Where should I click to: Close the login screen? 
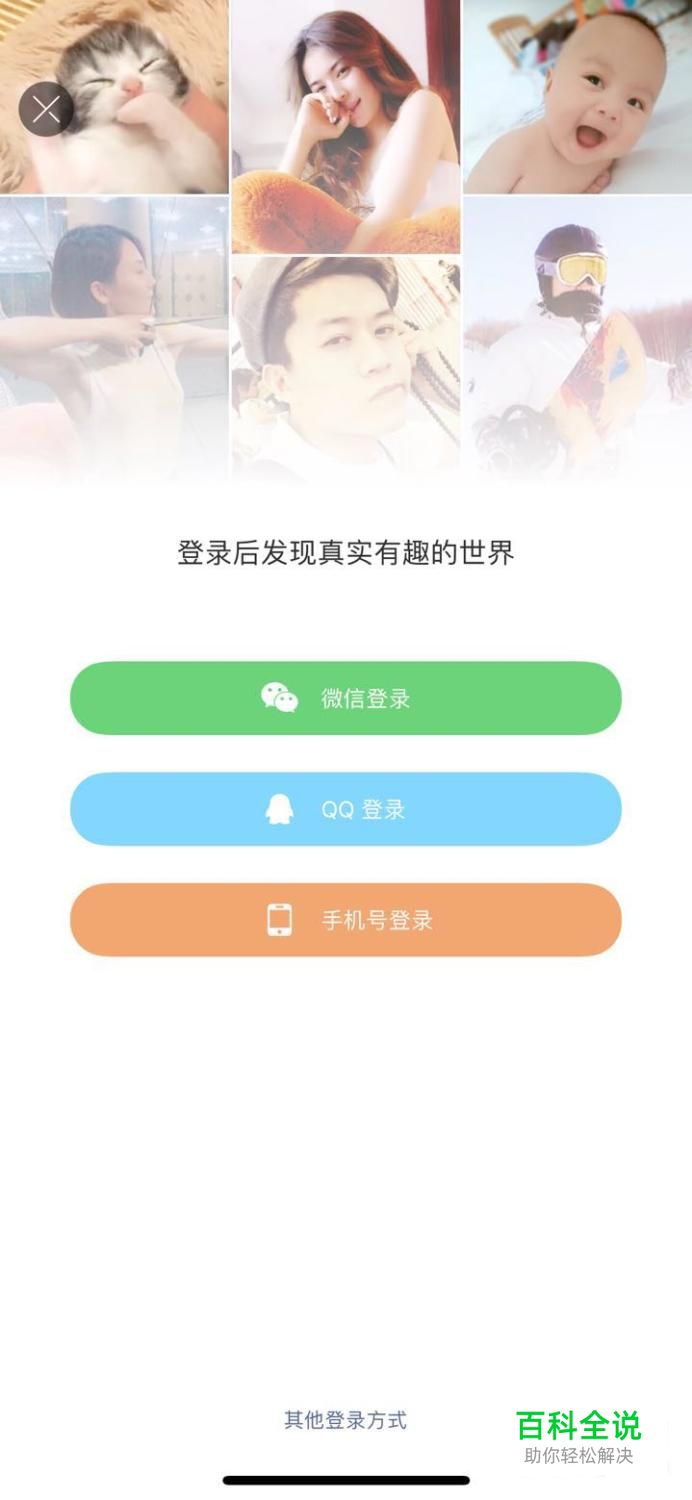[x=46, y=108]
